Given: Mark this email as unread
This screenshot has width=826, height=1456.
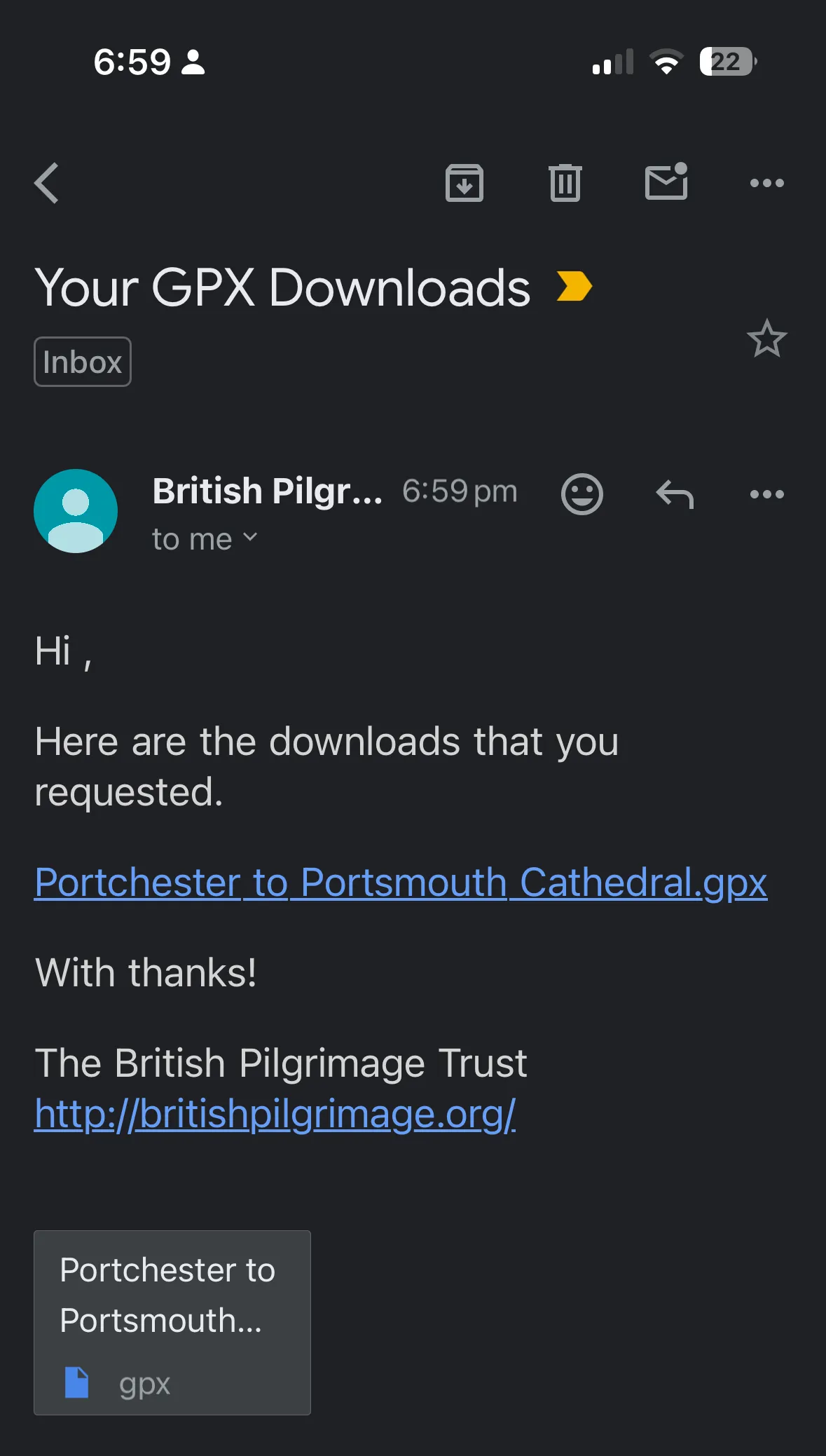Looking at the screenshot, I should [x=666, y=183].
